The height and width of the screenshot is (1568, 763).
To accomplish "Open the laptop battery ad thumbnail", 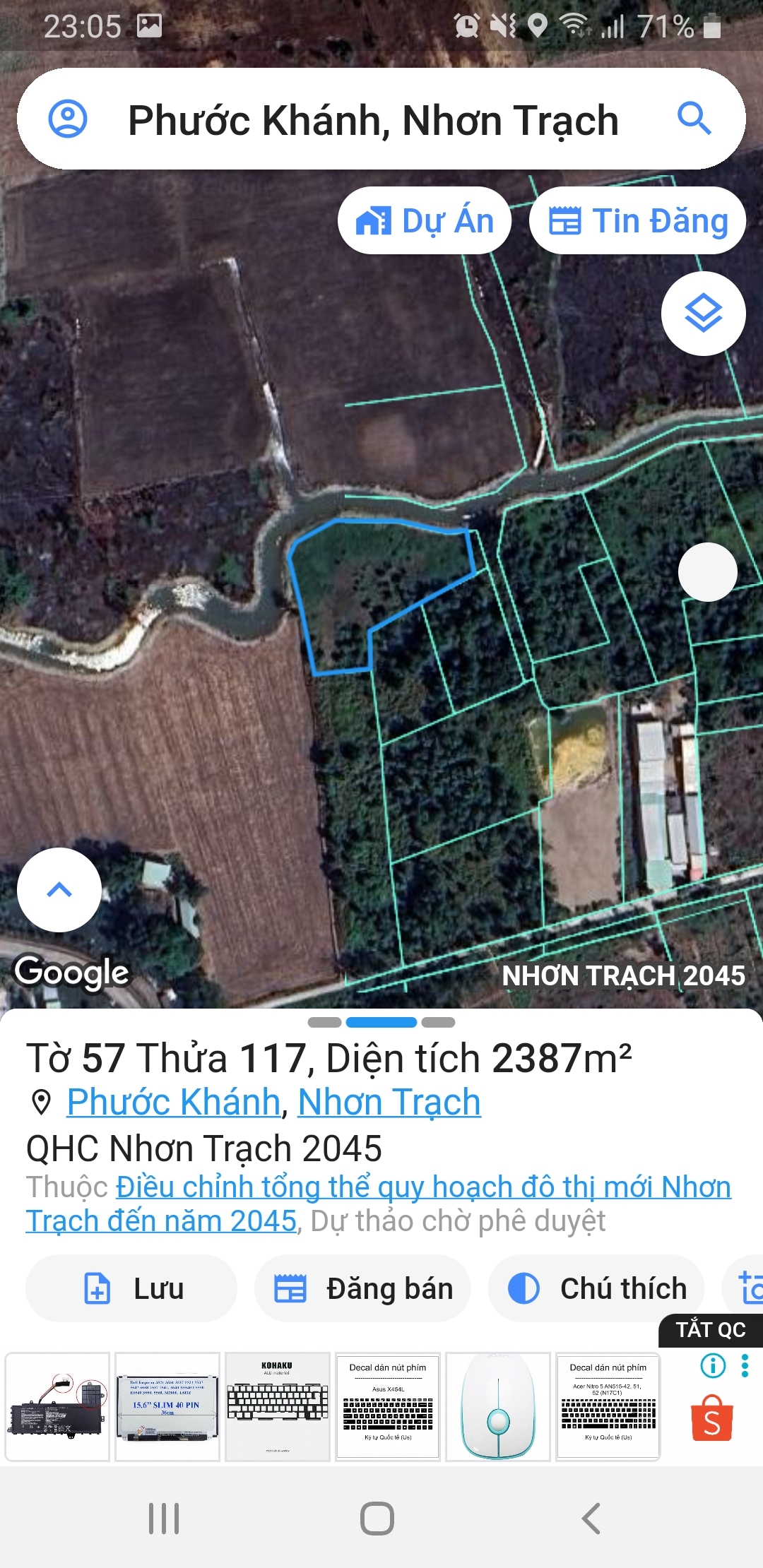I will 57,1406.
